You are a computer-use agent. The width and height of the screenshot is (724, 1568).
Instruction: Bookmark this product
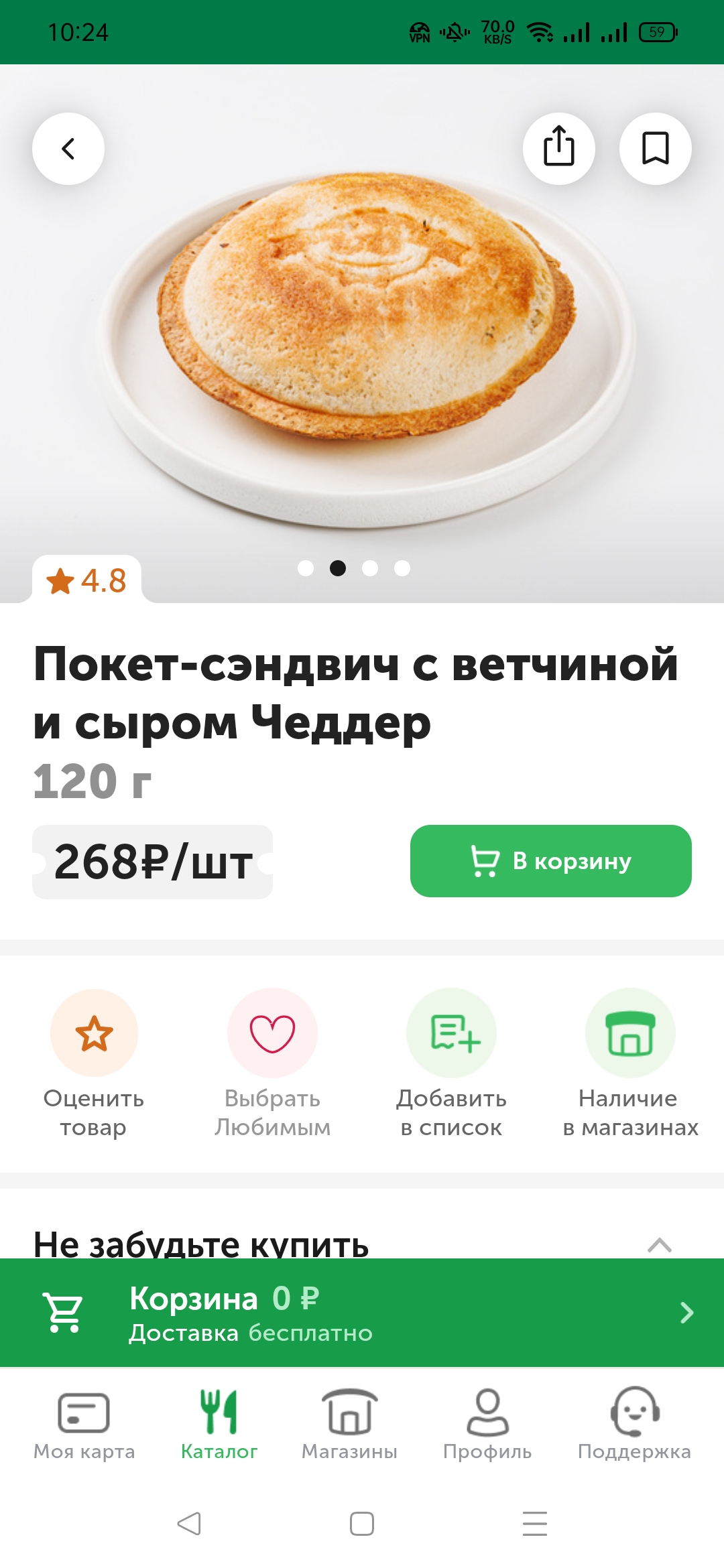[x=655, y=149]
